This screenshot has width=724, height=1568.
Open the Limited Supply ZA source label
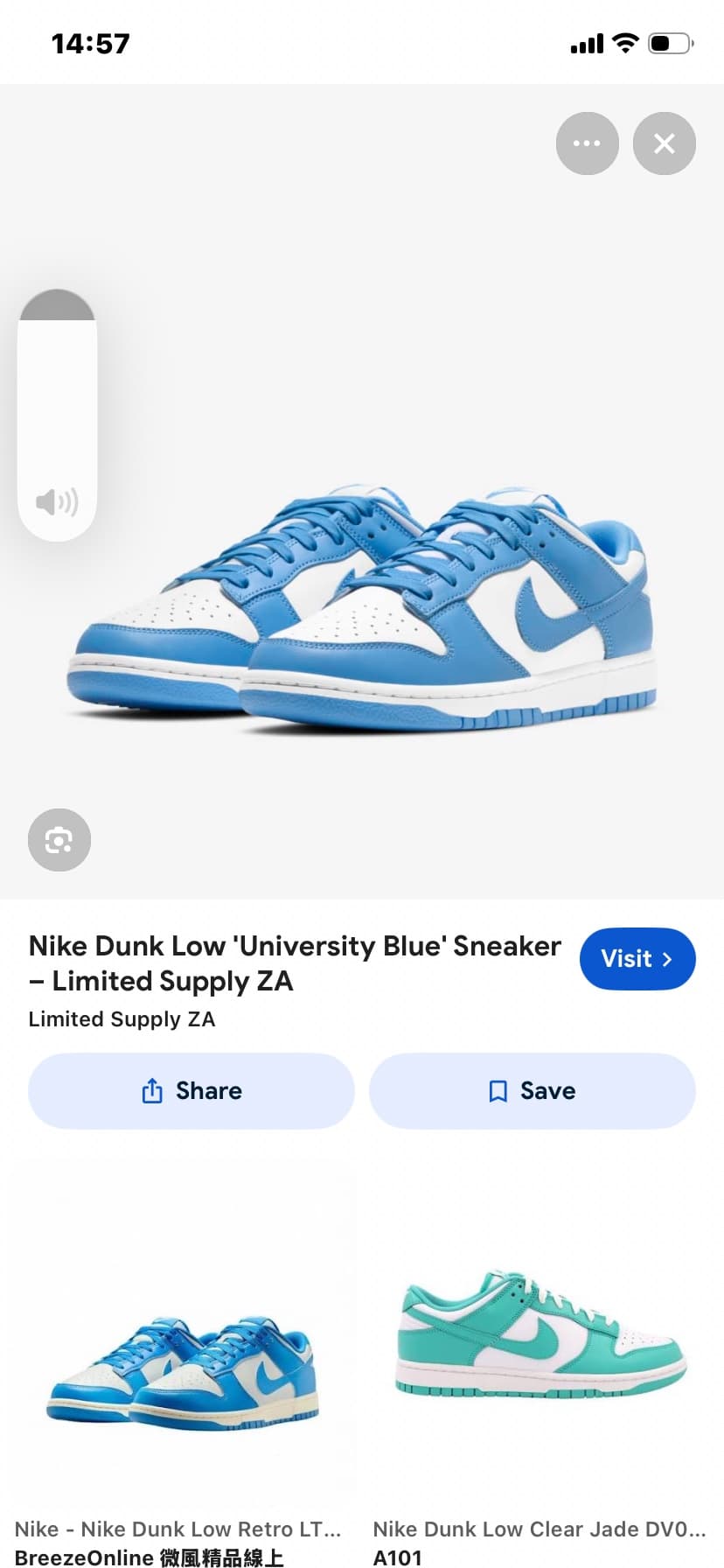coord(122,1018)
